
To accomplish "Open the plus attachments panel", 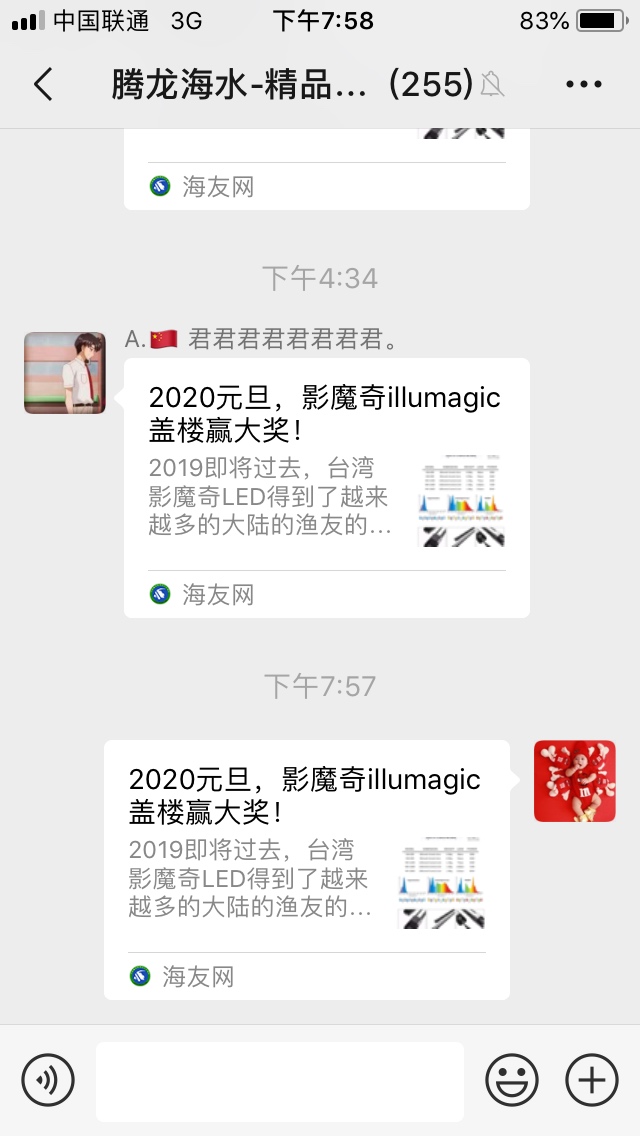I will [592, 1080].
